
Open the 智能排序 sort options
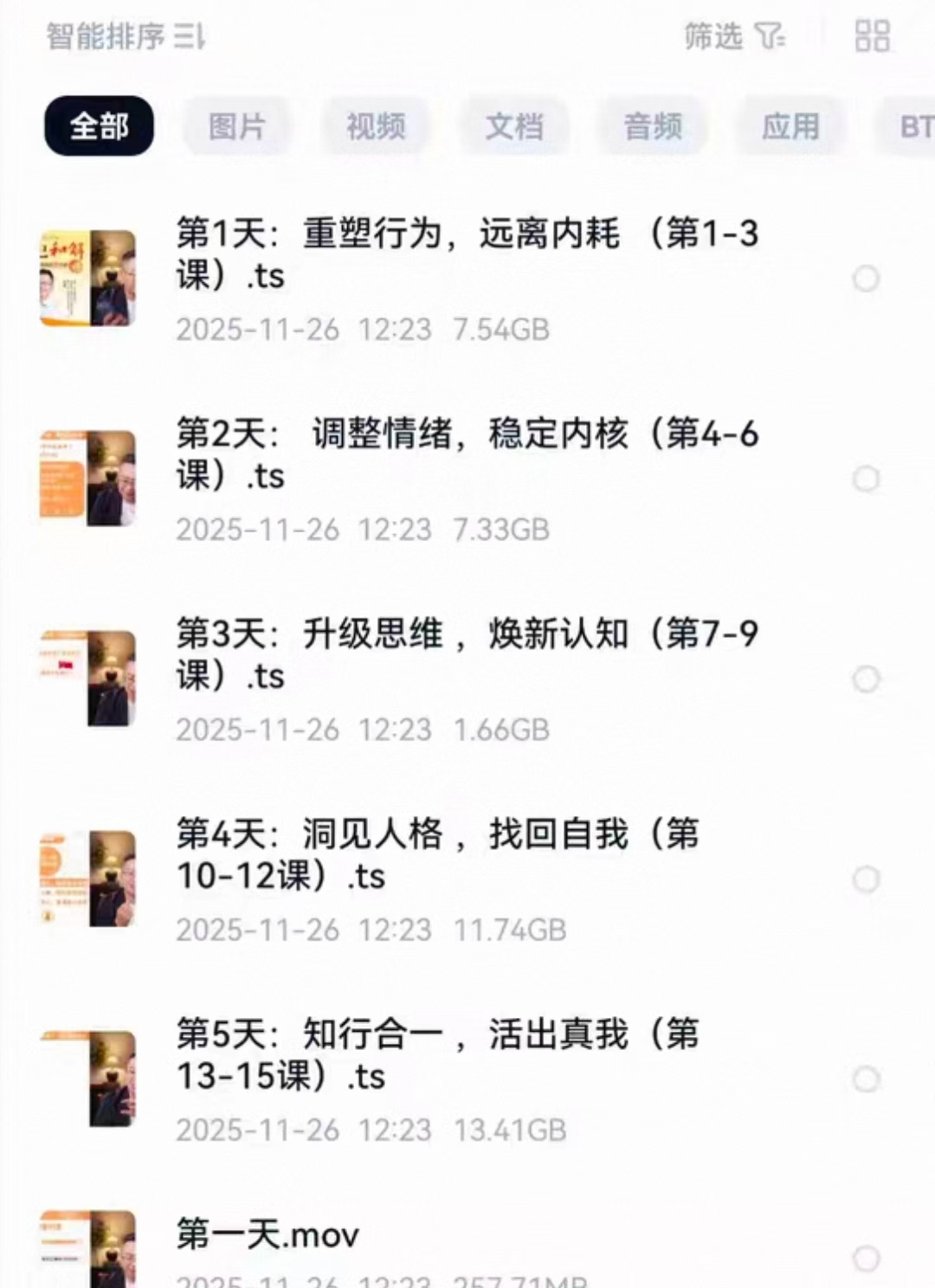126,36
